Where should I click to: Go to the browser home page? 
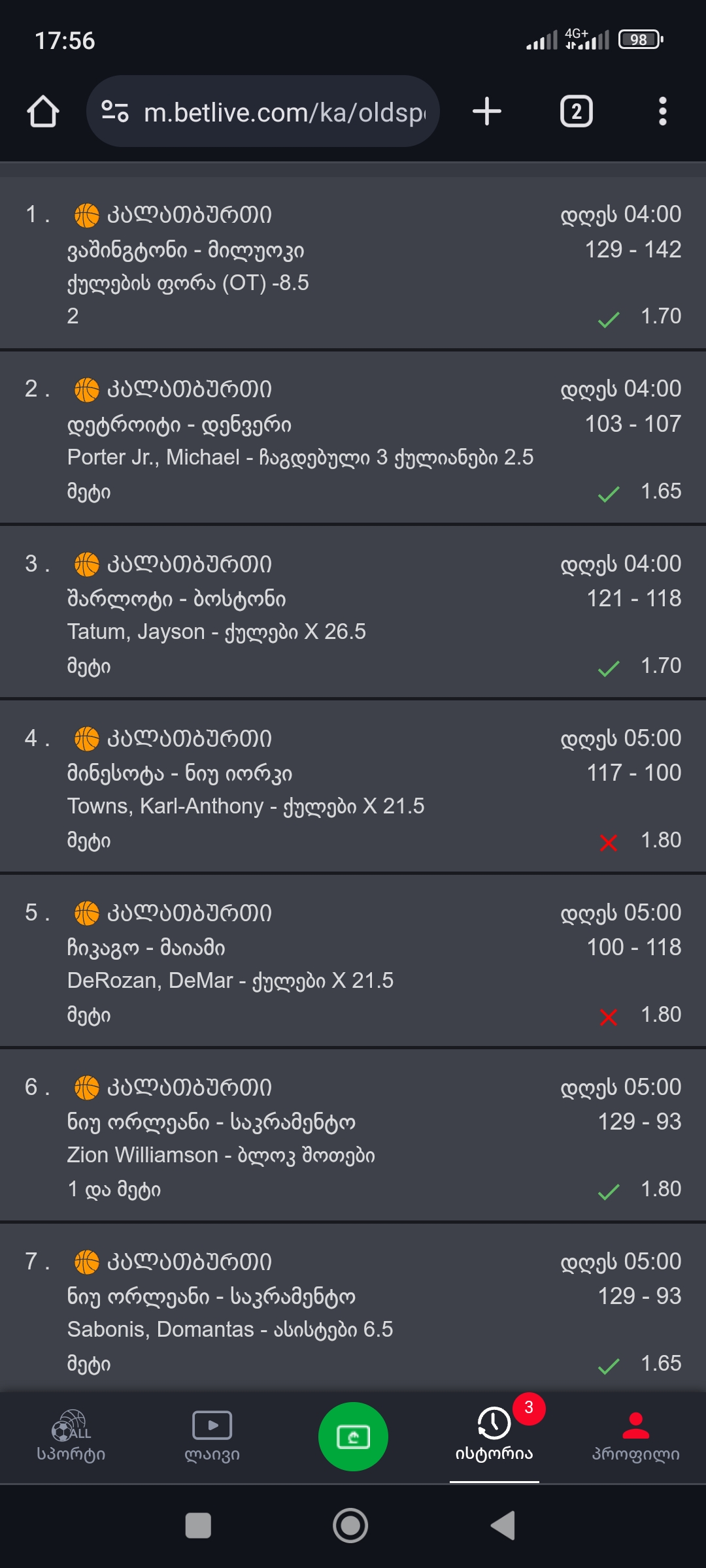pos(43,112)
